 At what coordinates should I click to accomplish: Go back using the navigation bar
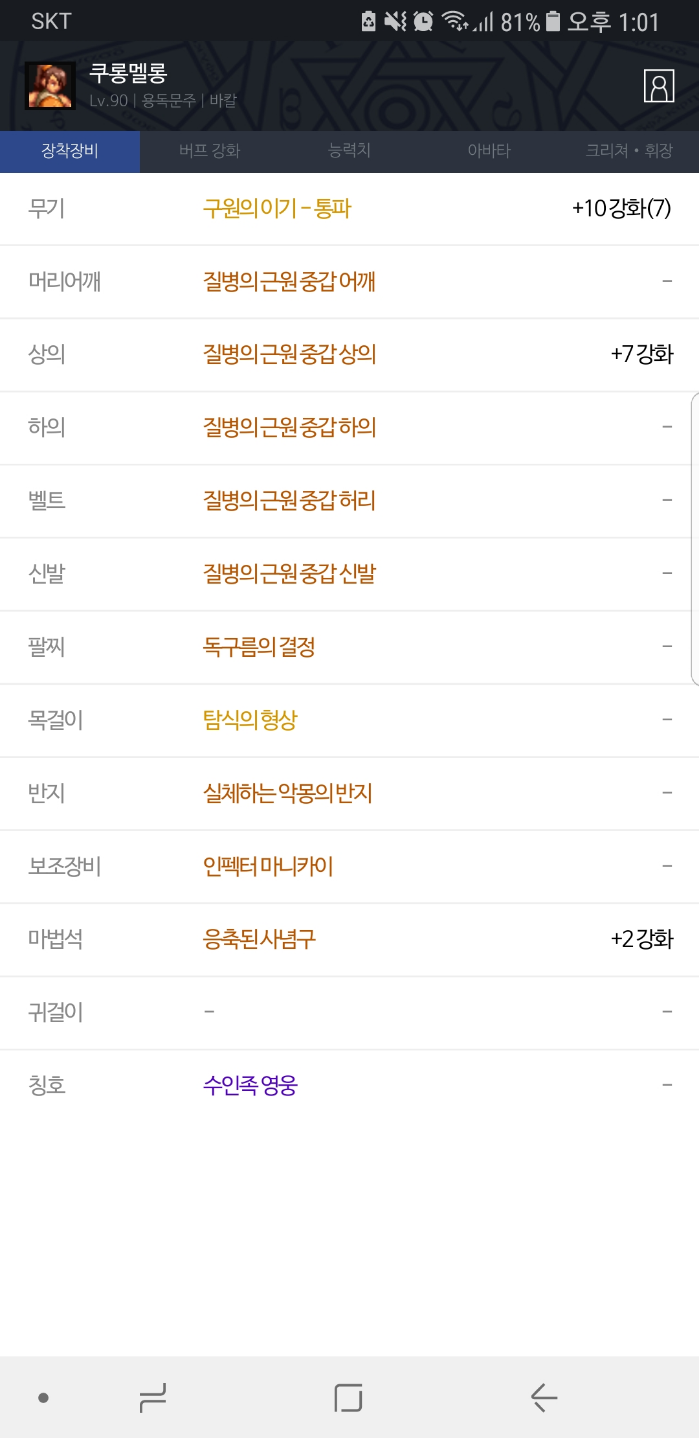click(x=543, y=1397)
